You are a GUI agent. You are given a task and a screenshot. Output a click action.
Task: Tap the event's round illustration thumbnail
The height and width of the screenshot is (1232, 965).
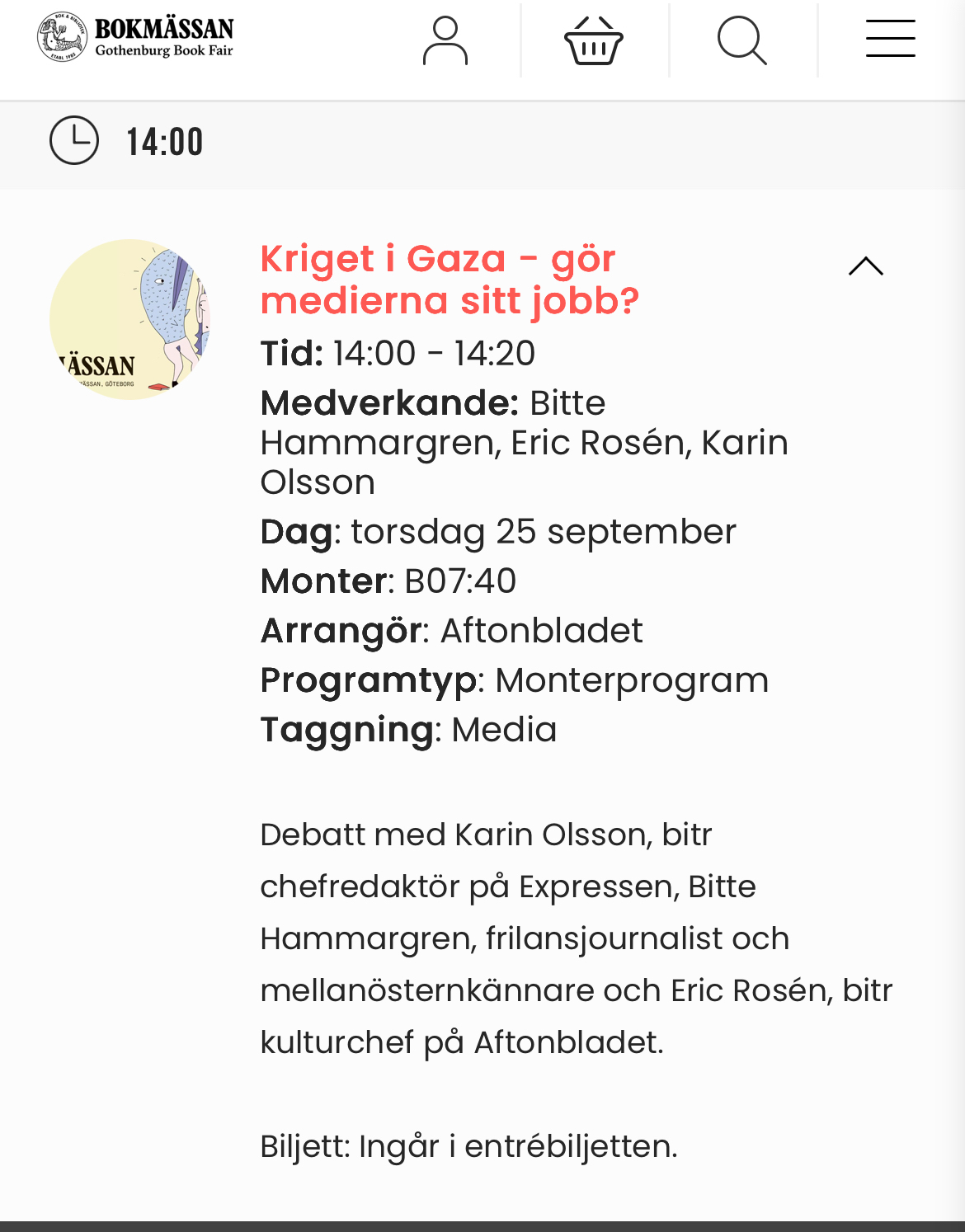click(130, 320)
